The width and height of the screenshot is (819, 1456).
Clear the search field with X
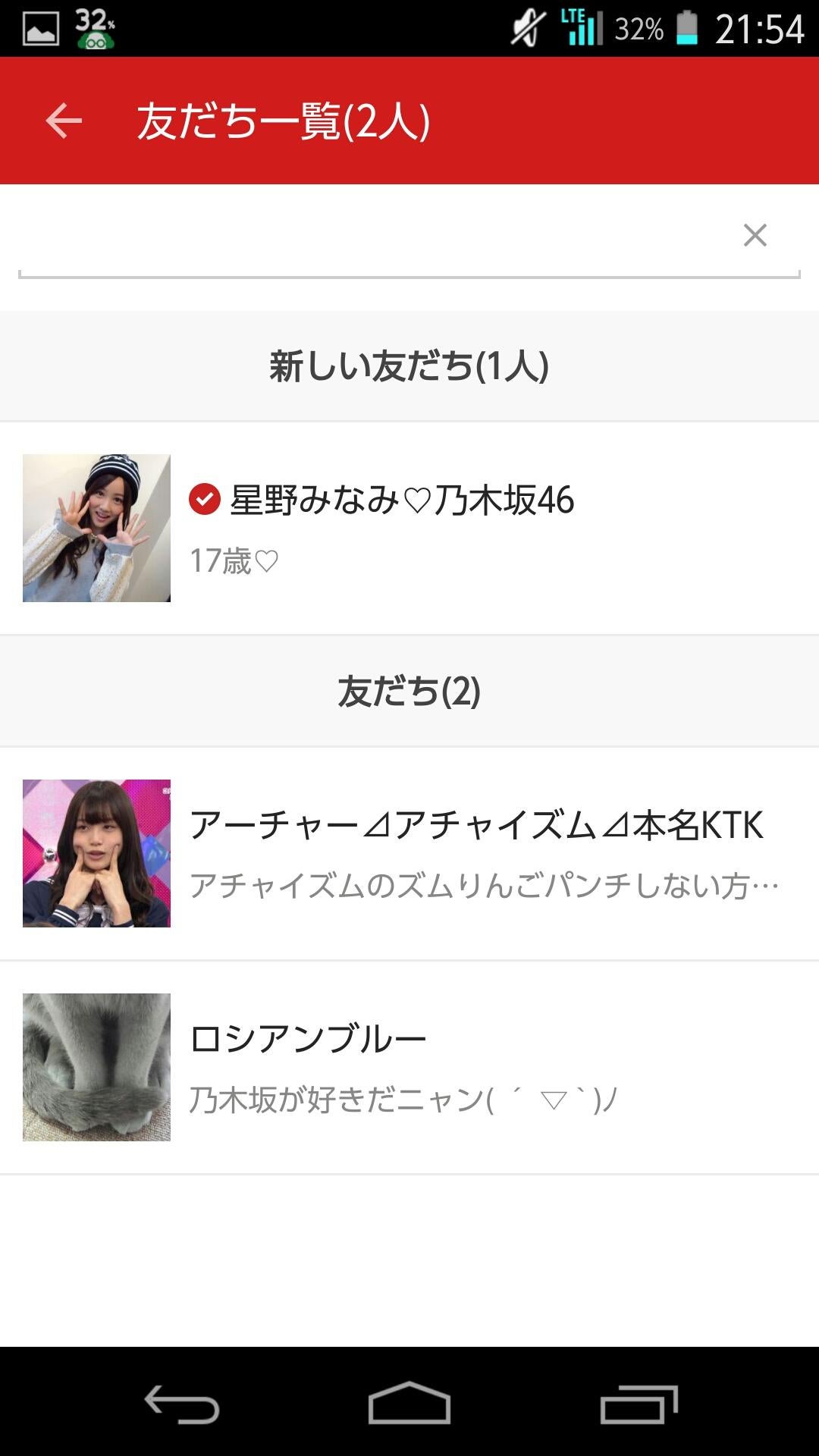(x=755, y=235)
